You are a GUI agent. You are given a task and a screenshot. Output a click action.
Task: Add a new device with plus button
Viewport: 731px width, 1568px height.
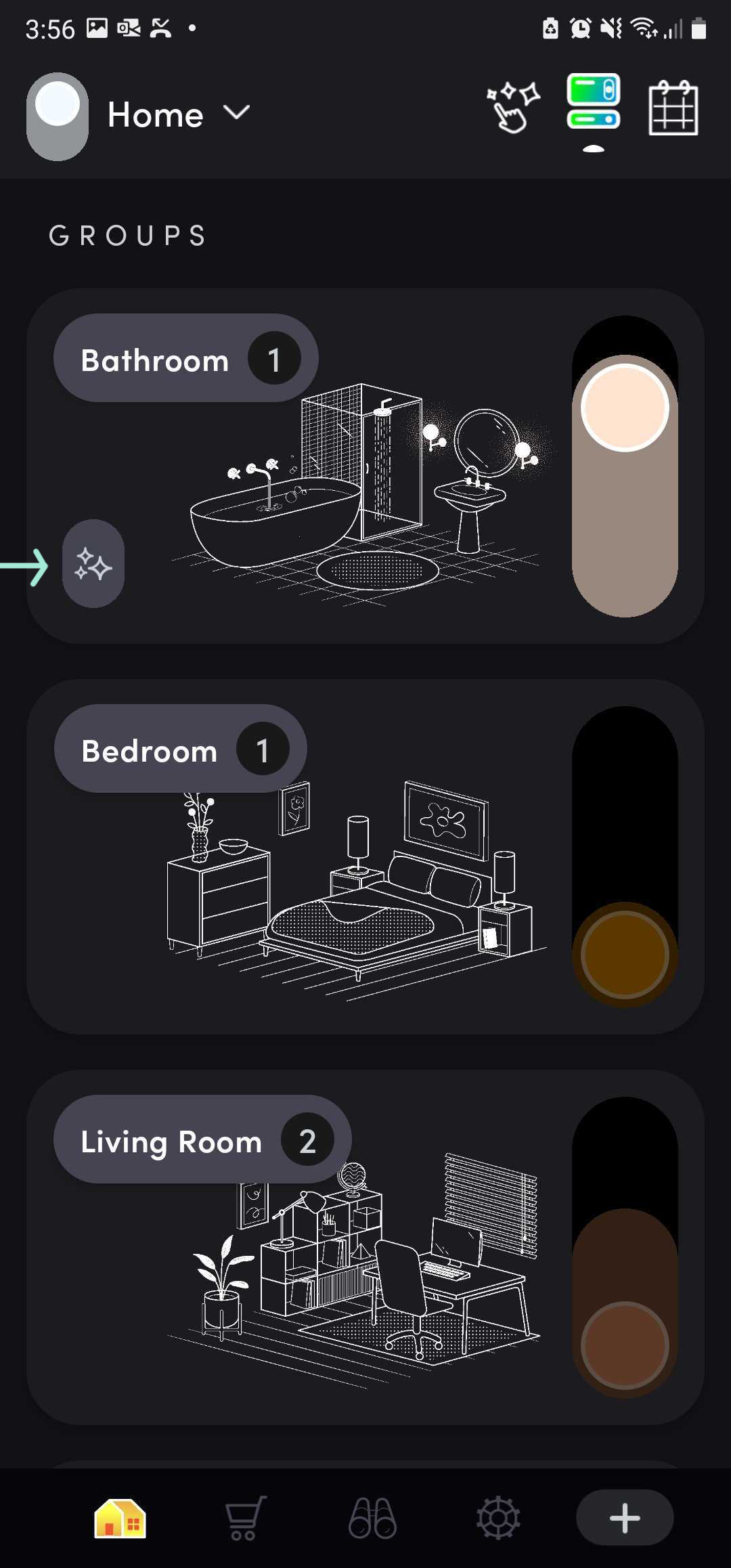coord(624,1519)
